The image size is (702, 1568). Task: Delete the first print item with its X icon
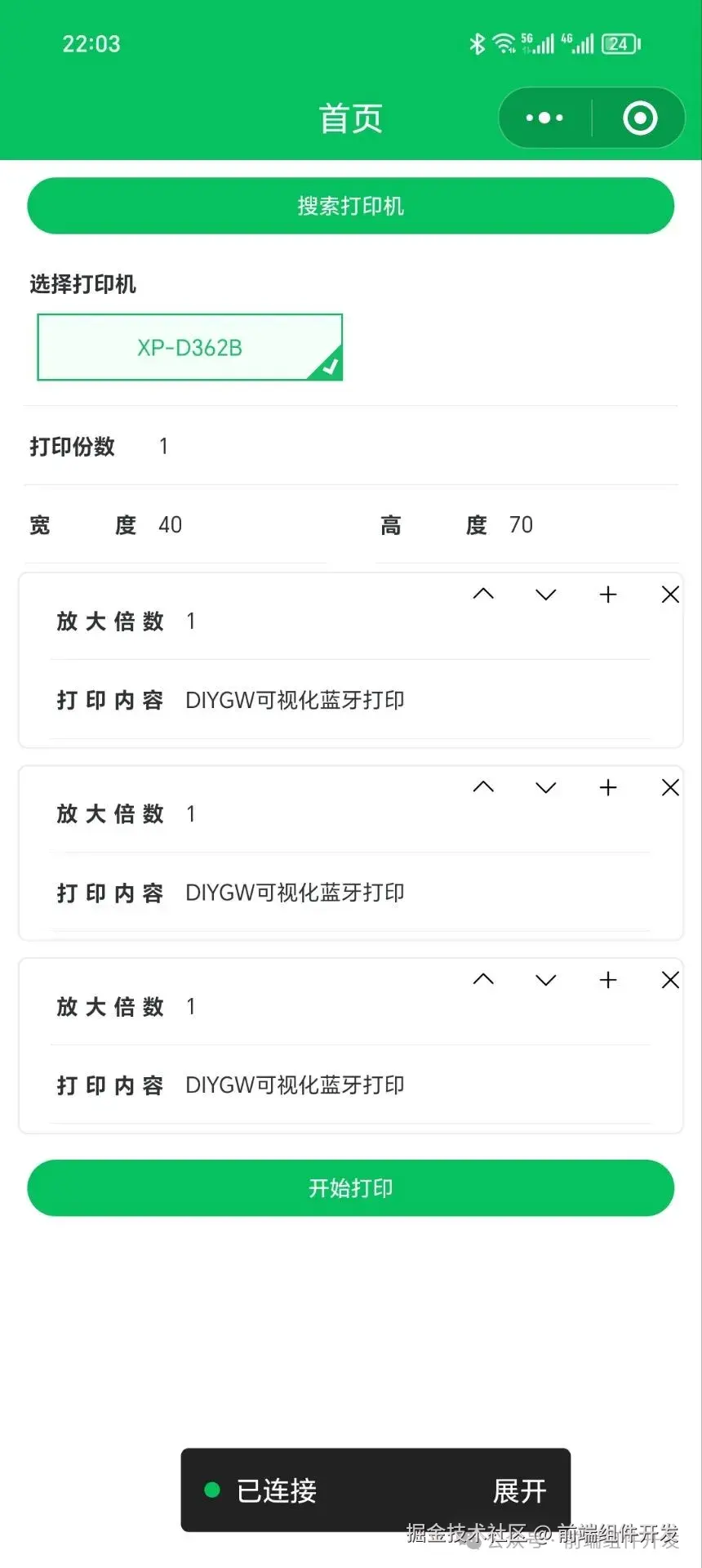[x=669, y=594]
